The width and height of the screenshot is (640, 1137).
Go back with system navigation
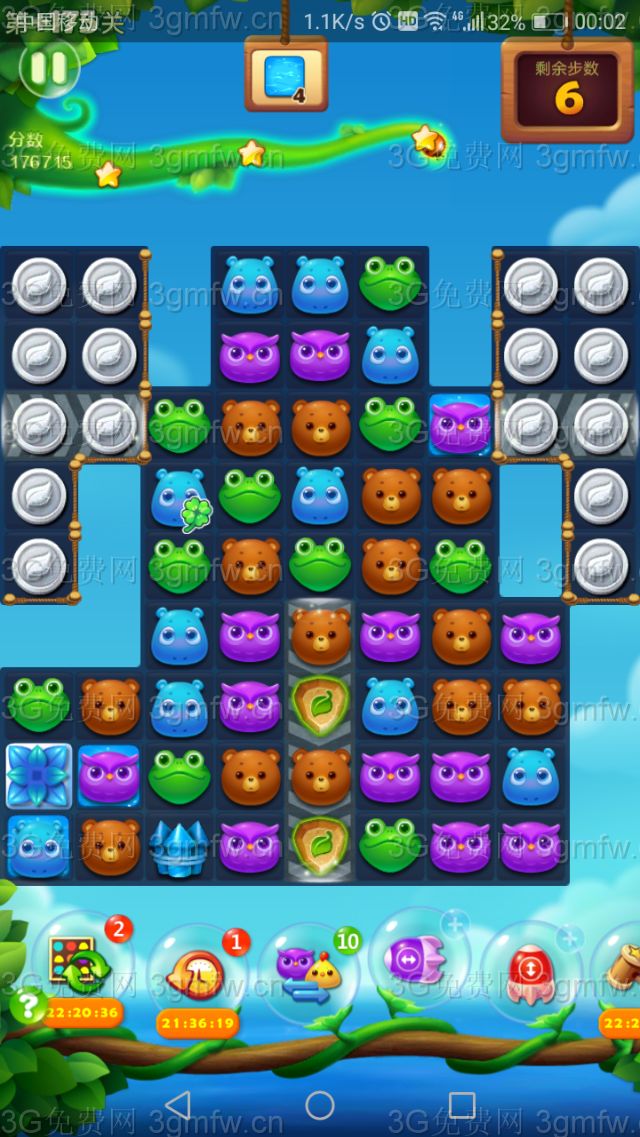tap(178, 1105)
